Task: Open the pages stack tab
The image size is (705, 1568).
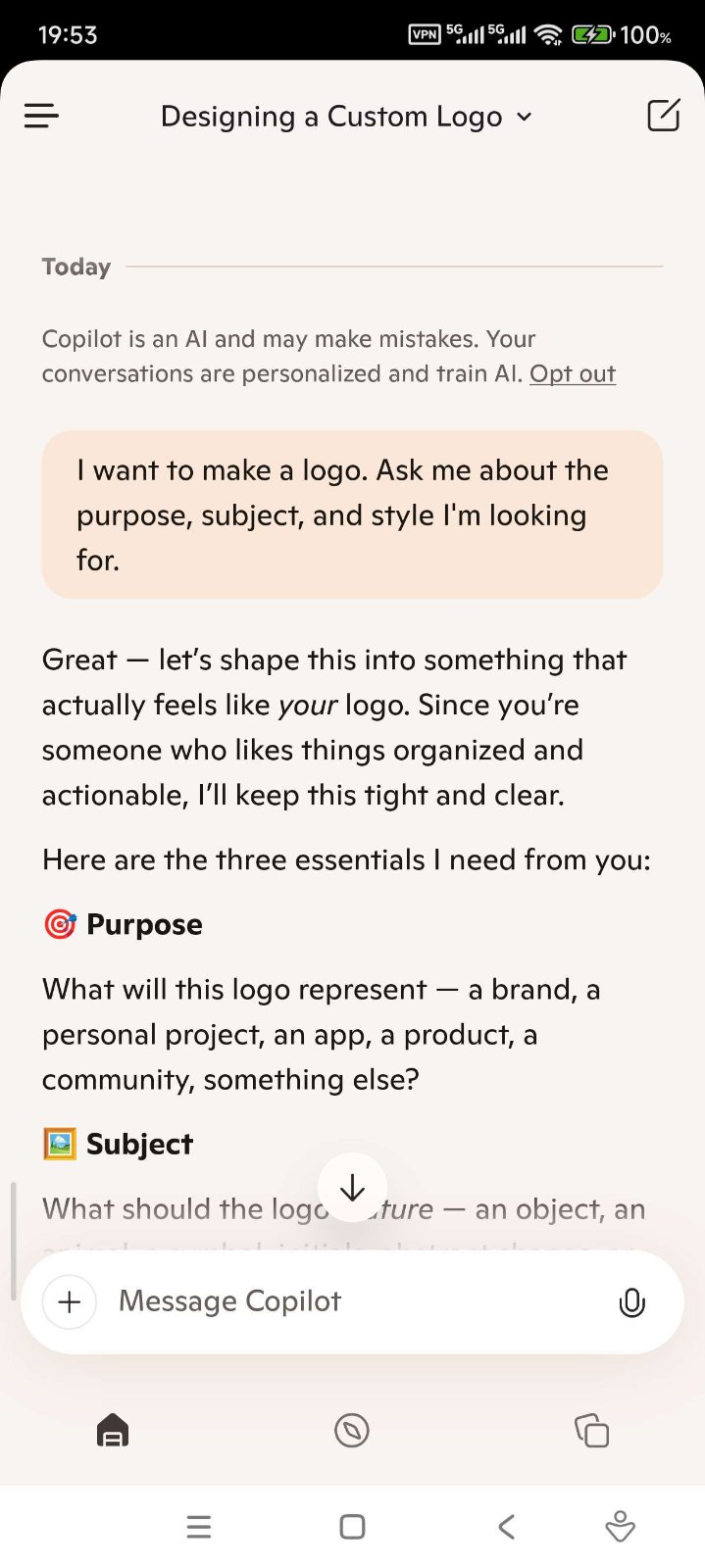Action: (591, 1431)
